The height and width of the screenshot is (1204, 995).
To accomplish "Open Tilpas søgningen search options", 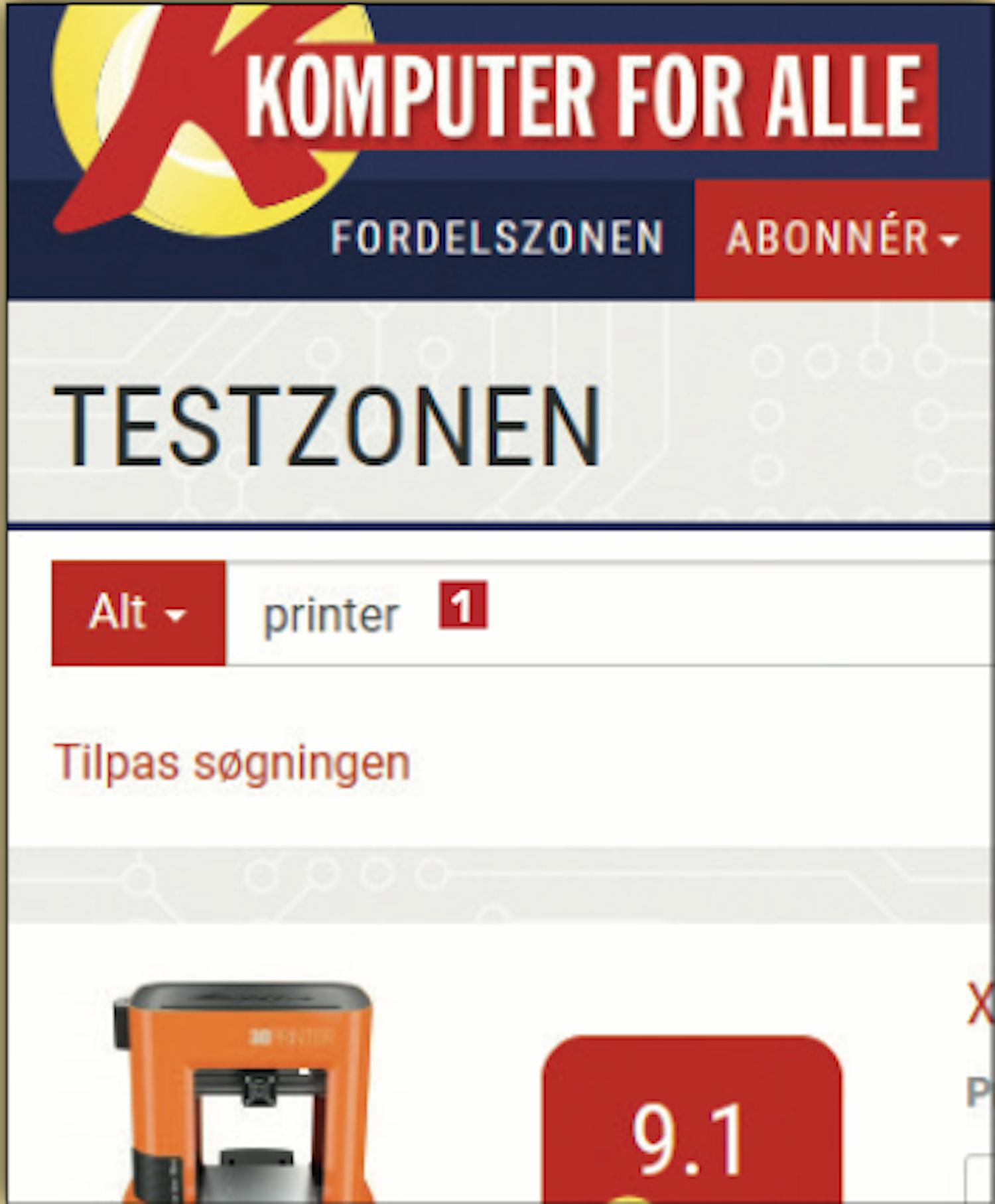I will pos(232,763).
